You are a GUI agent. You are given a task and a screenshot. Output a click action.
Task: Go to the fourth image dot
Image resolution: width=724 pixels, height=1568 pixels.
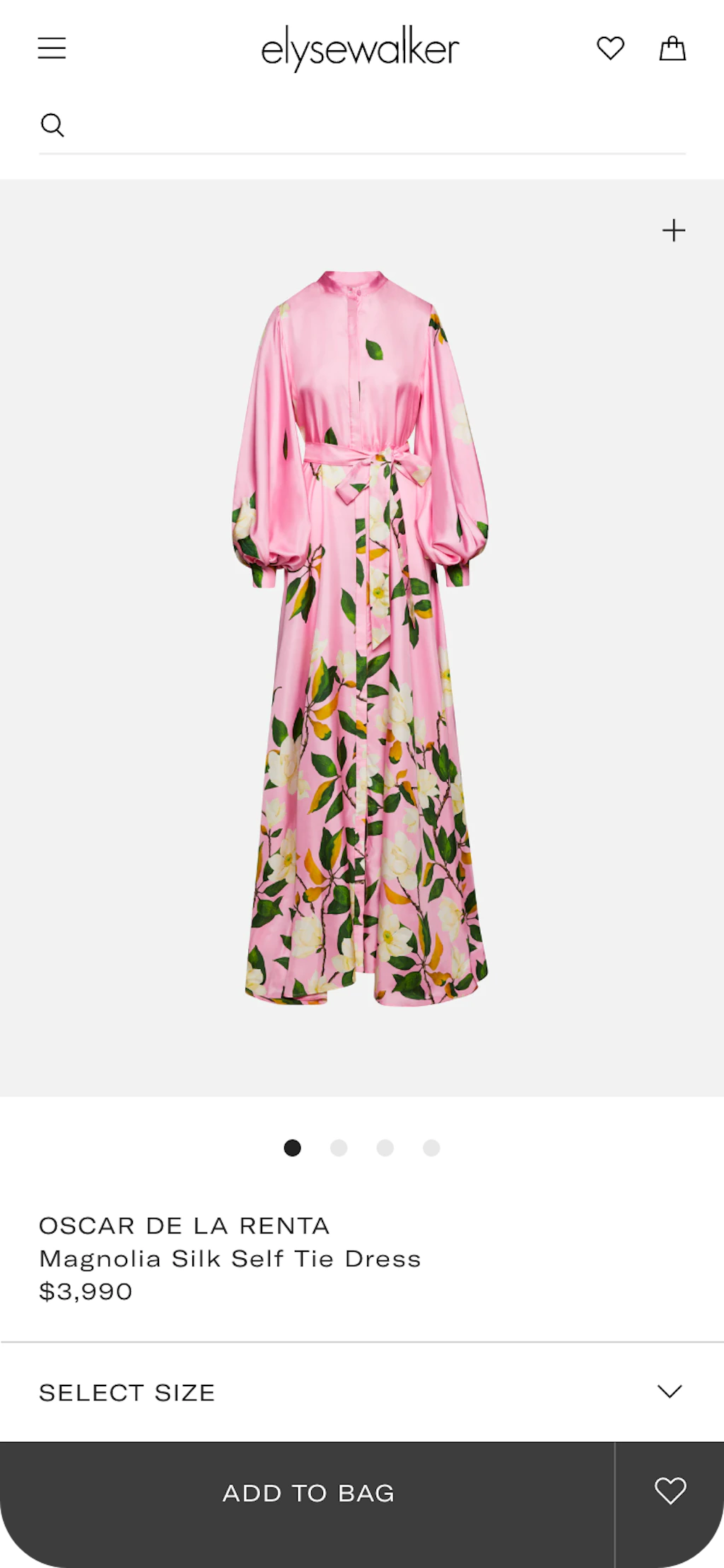tap(431, 1148)
